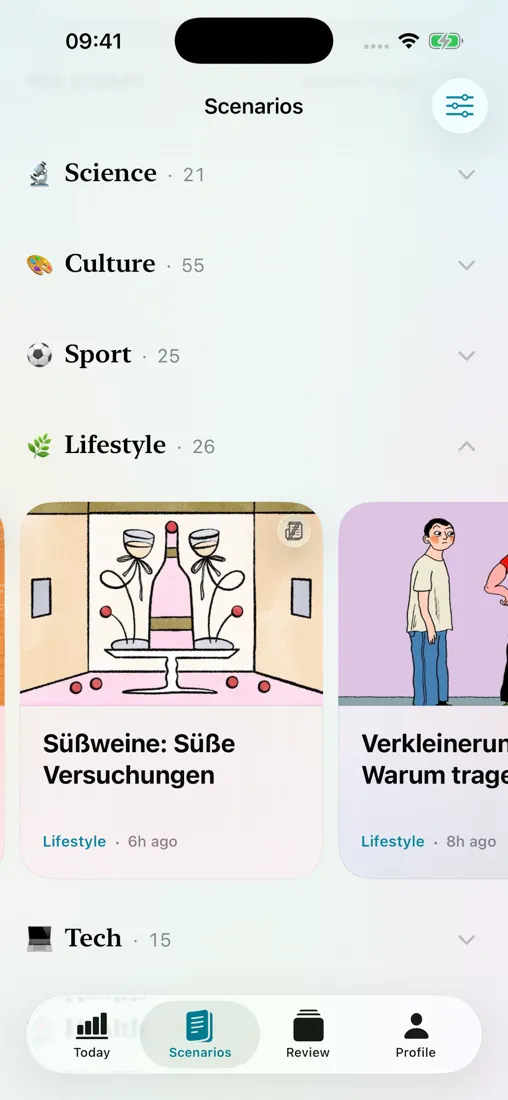Expand the Tech category
The height and width of the screenshot is (1100, 508).
click(x=467, y=939)
